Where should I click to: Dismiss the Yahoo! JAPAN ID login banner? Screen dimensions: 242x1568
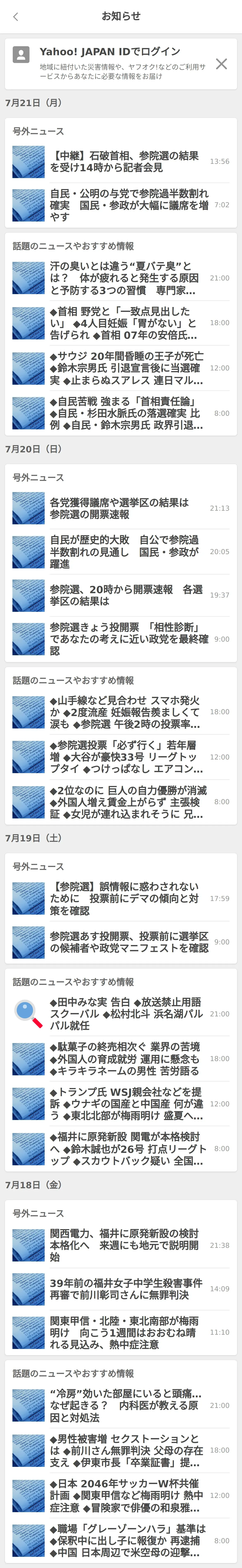[221, 64]
